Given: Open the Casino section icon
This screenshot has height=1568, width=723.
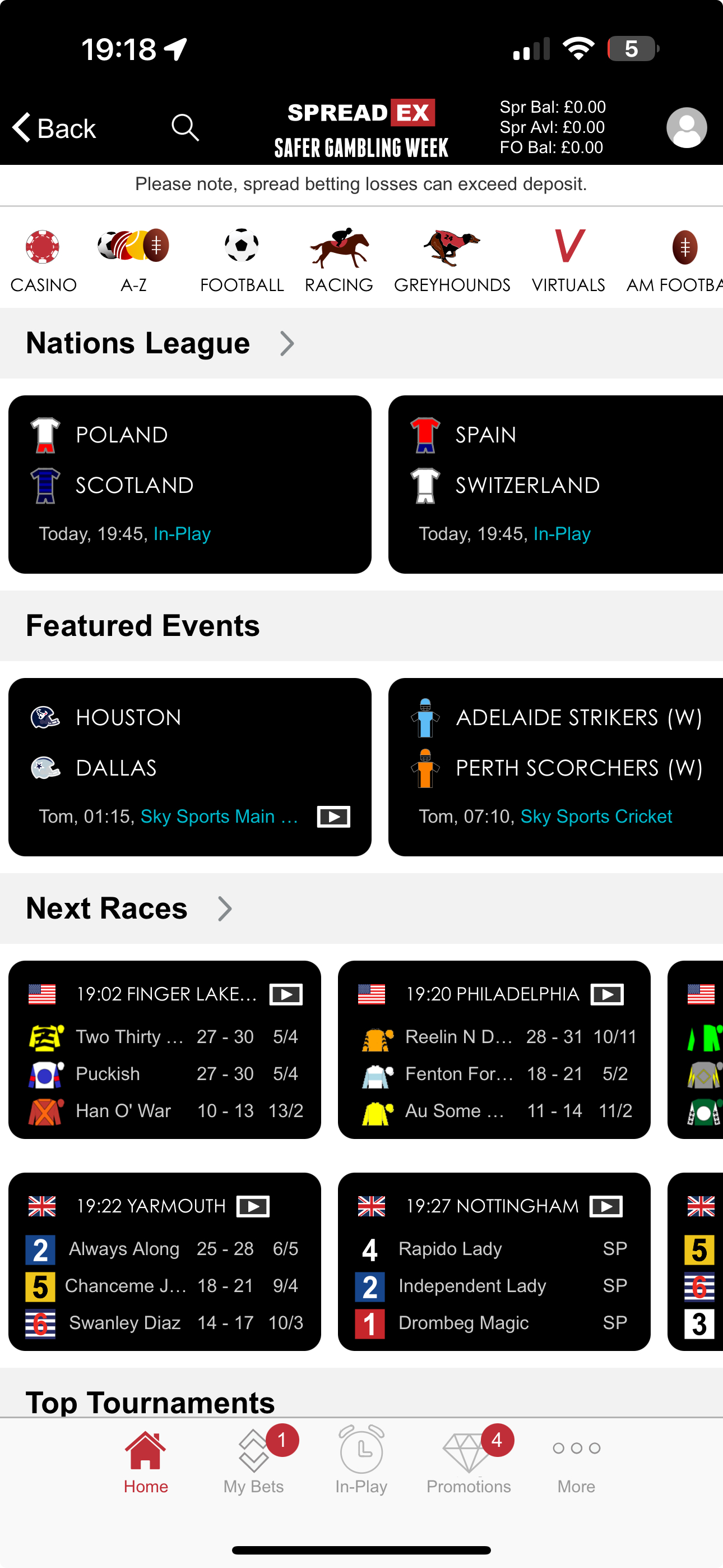Looking at the screenshot, I should click(43, 247).
